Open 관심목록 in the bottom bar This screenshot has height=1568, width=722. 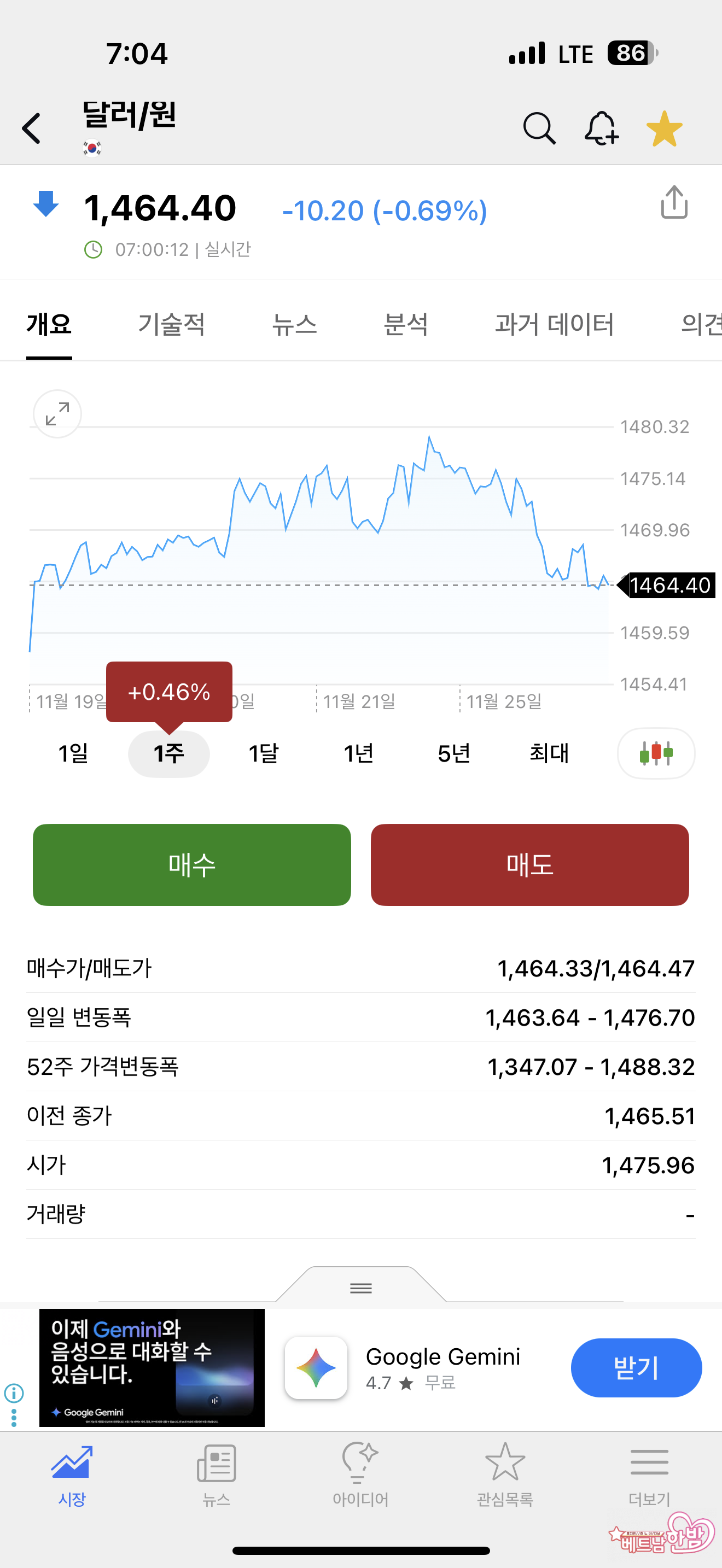tap(505, 1473)
